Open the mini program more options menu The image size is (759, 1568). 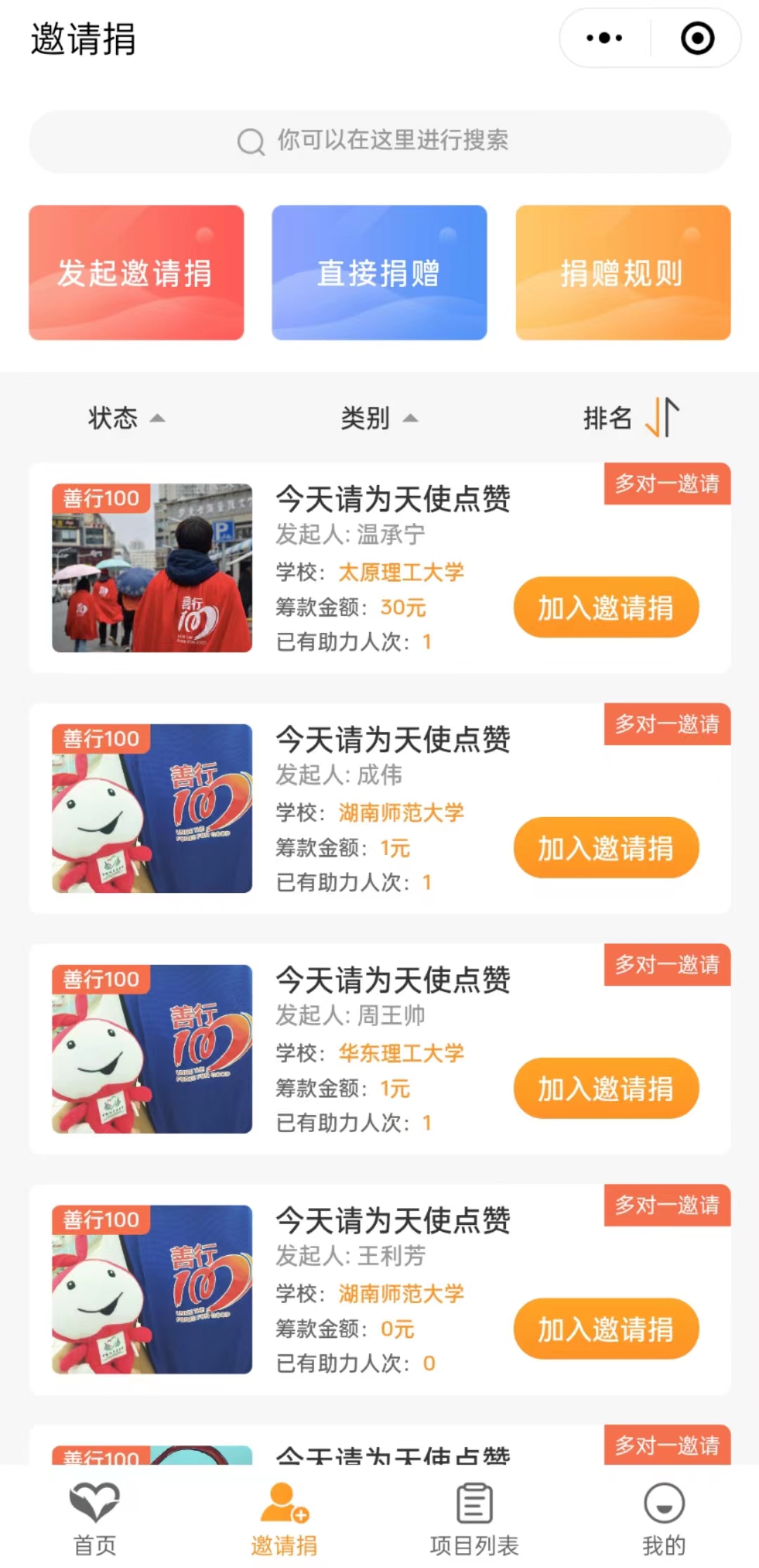tap(604, 38)
